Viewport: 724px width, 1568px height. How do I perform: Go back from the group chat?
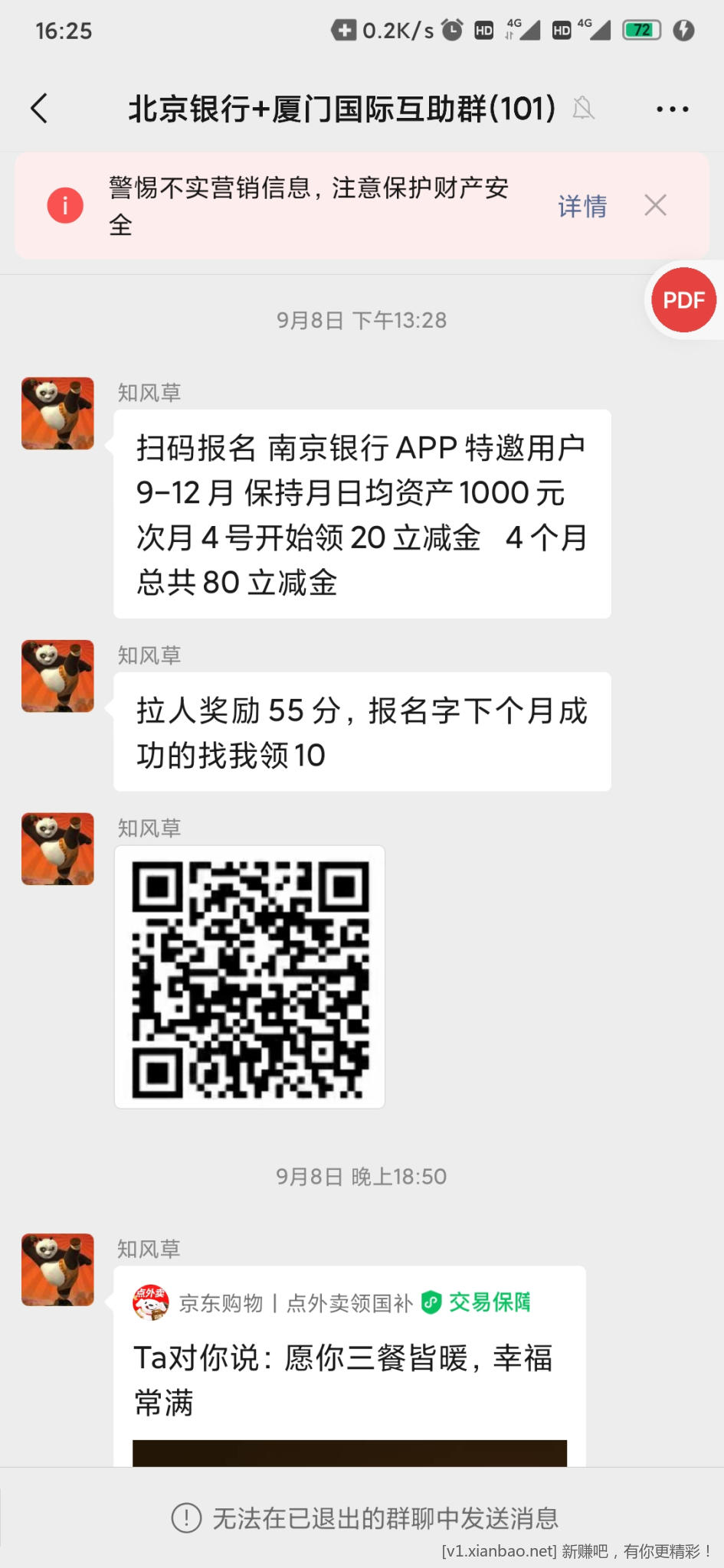coord(40,109)
